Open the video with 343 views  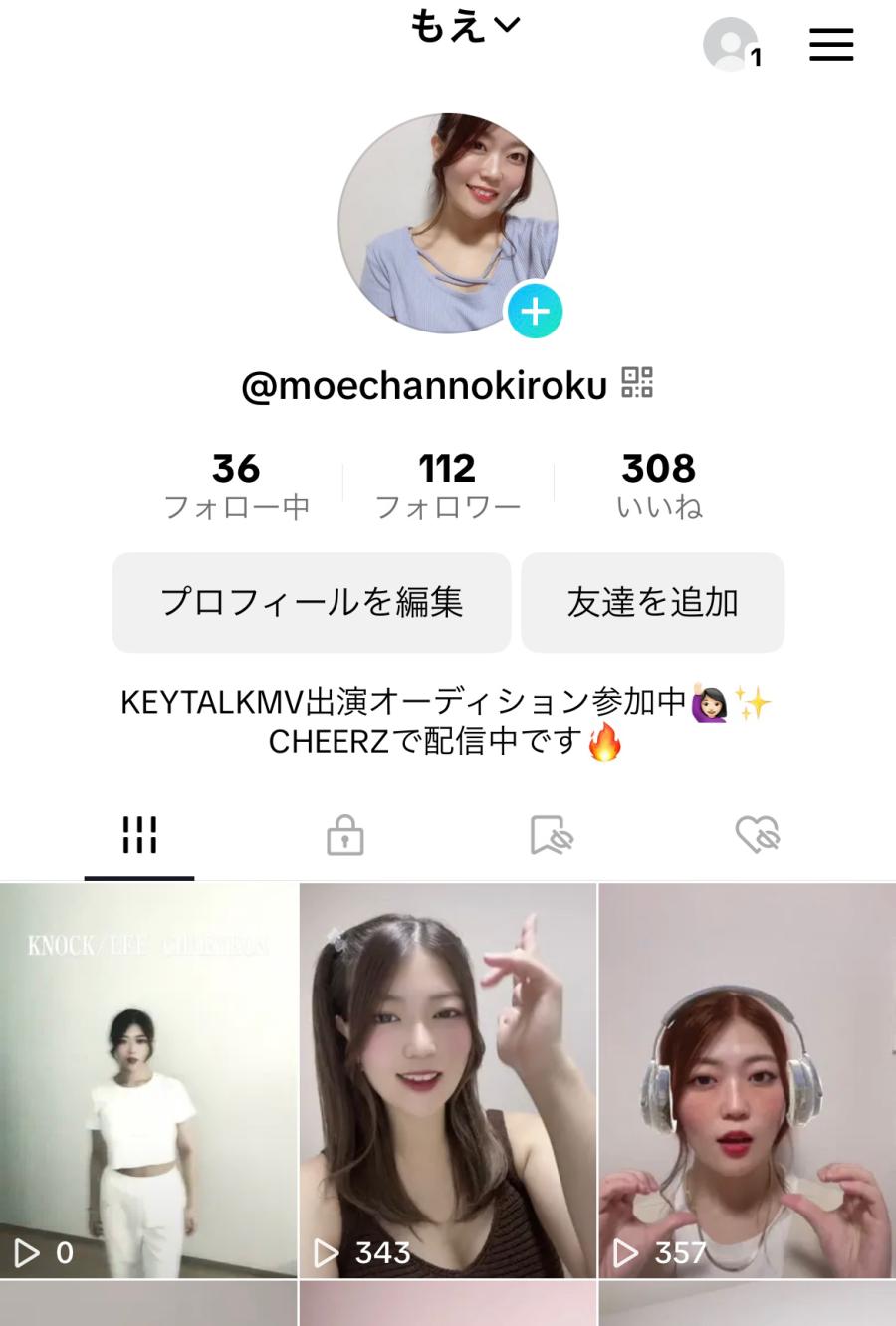tap(448, 1080)
